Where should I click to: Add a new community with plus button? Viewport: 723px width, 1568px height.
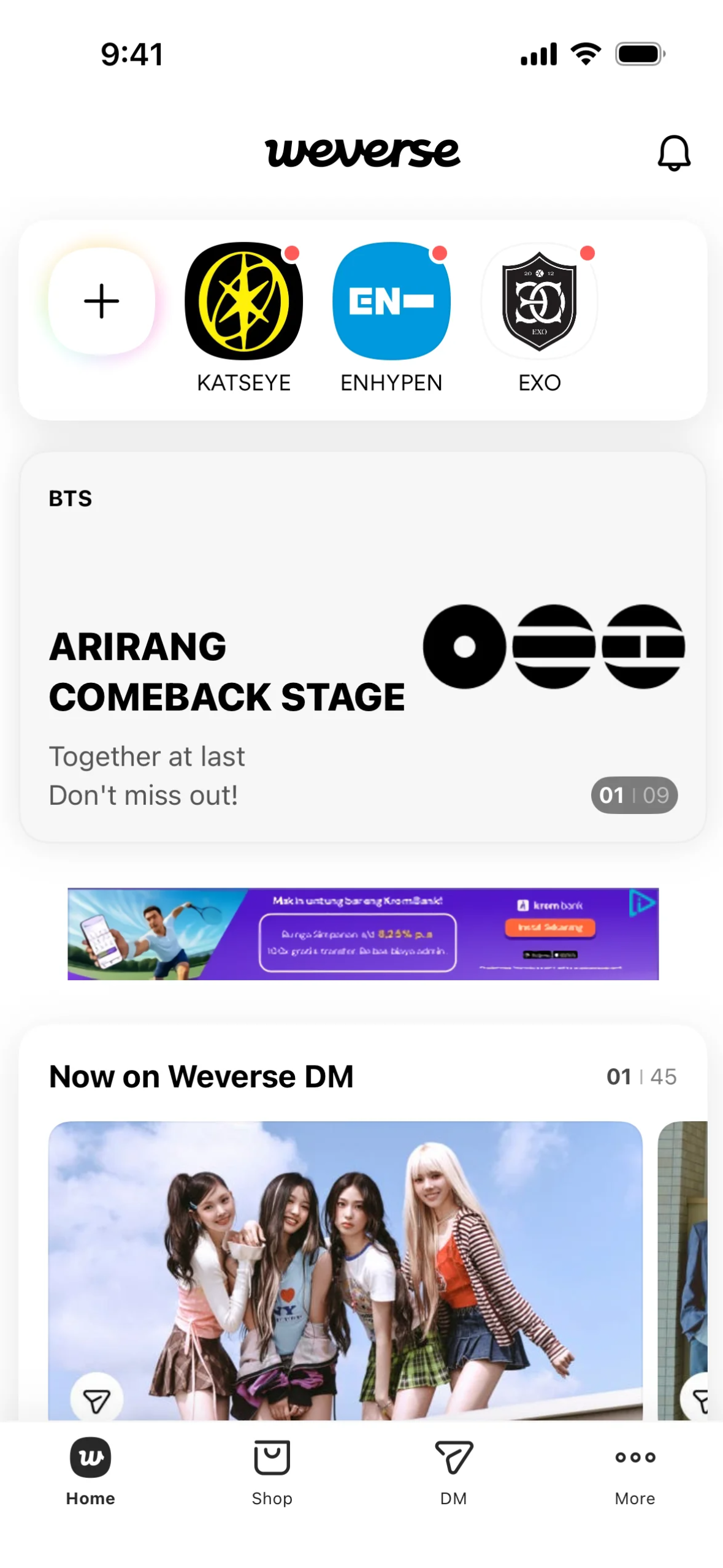(x=101, y=301)
